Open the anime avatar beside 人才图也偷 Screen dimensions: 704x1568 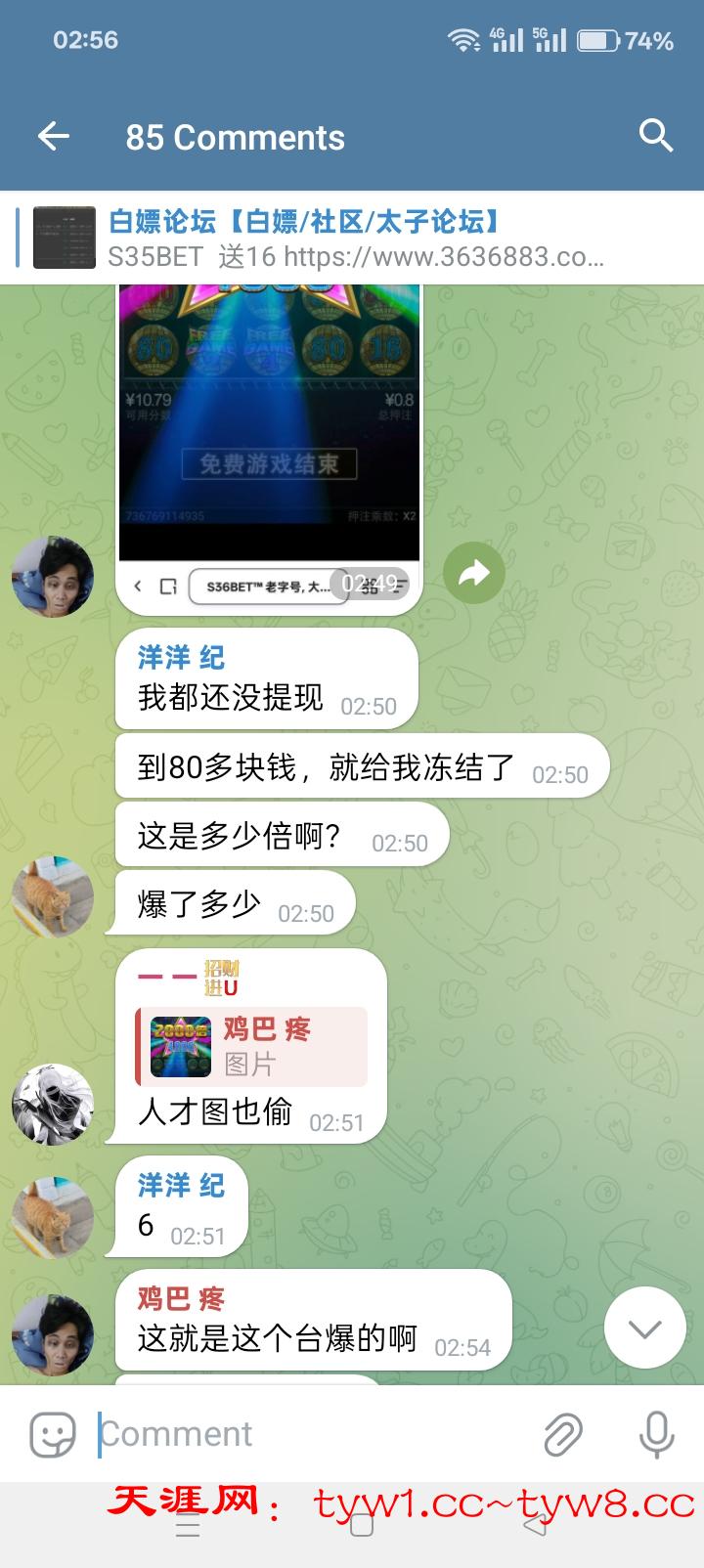point(53,1105)
